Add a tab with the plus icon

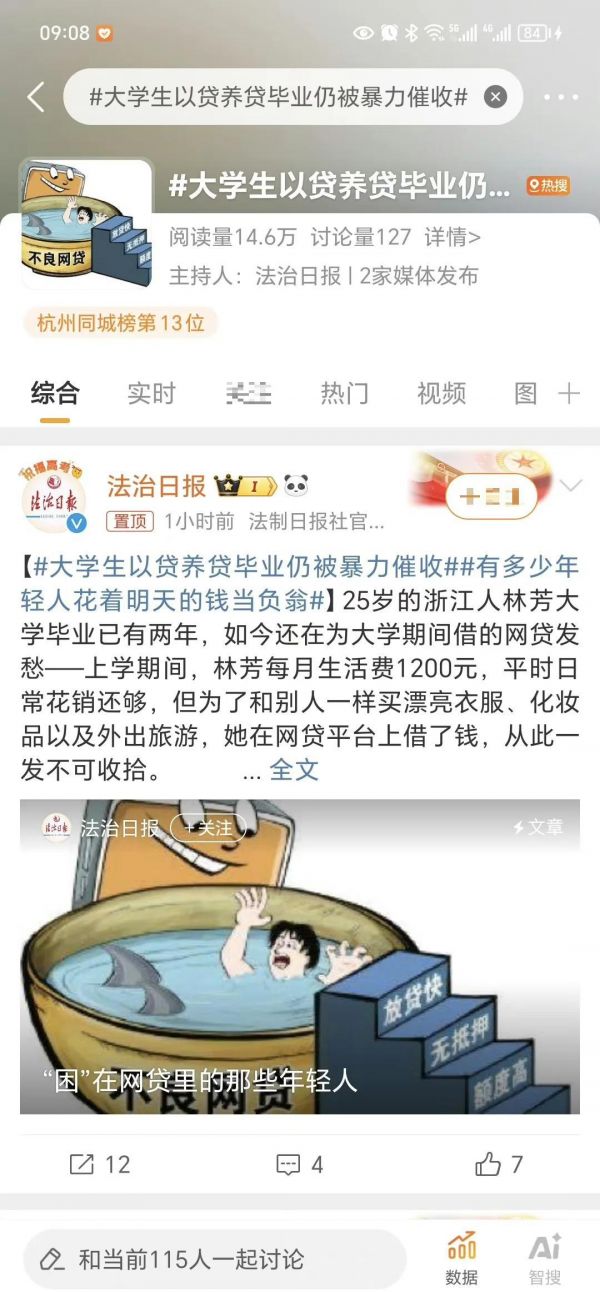(569, 393)
